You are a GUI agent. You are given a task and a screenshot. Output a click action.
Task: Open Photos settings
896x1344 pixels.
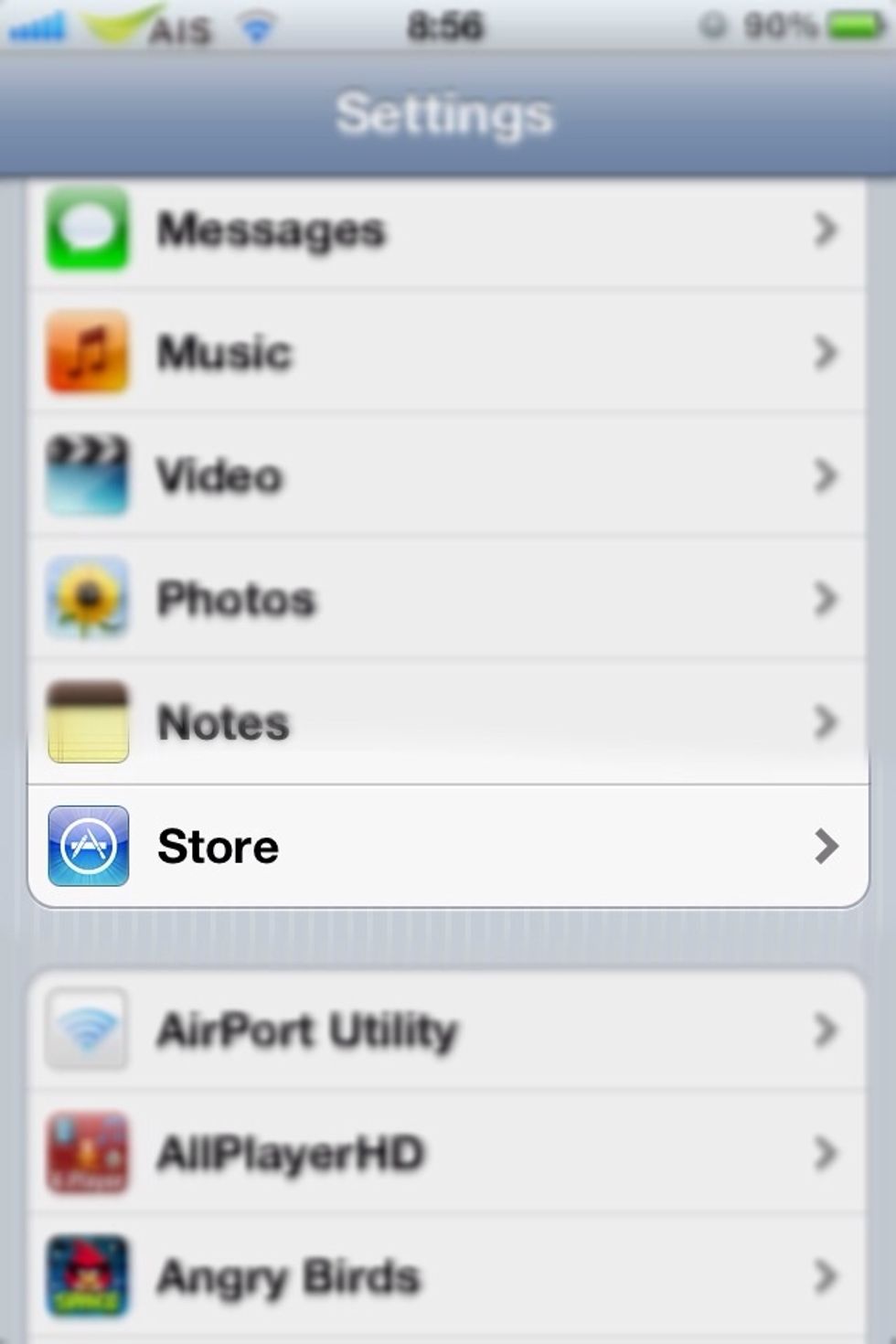(448, 599)
